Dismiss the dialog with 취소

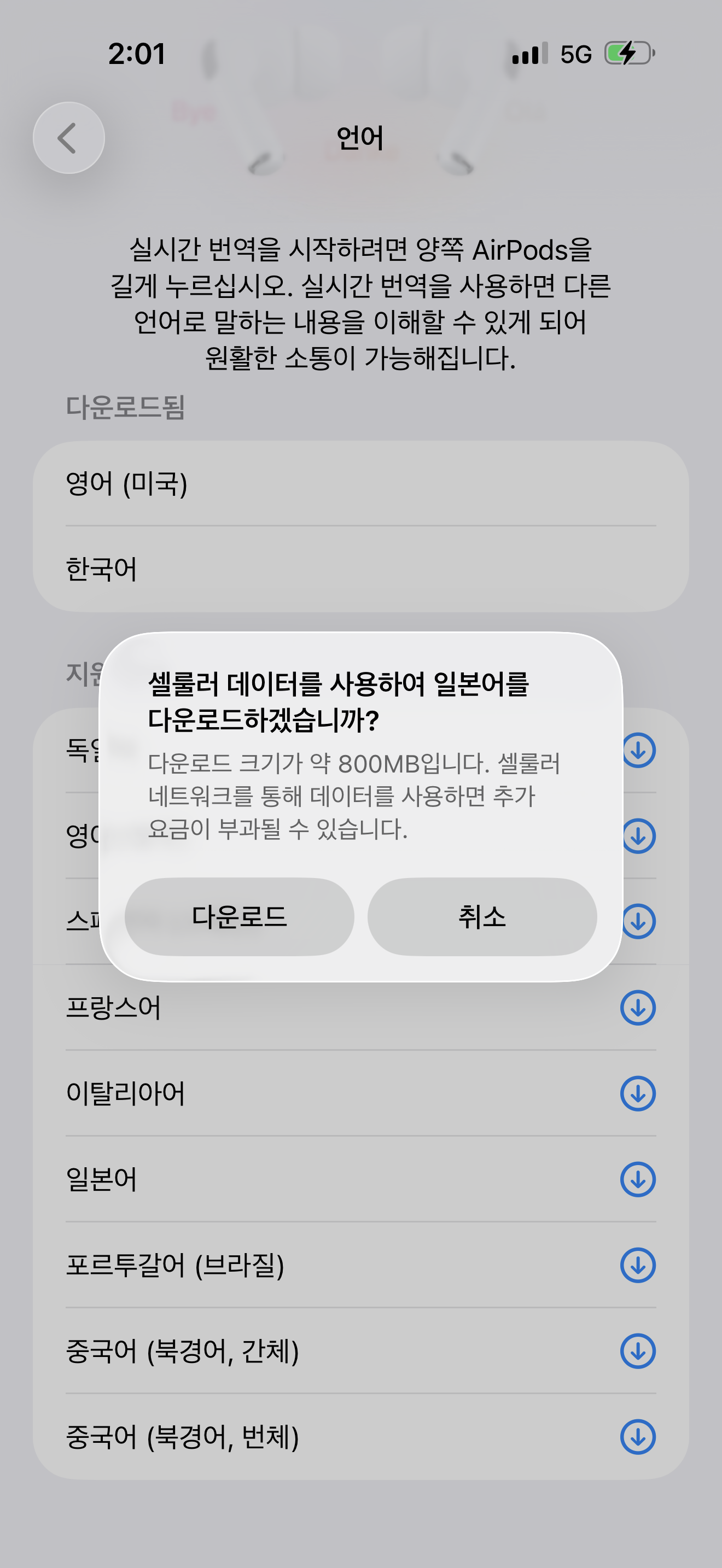coord(482,917)
